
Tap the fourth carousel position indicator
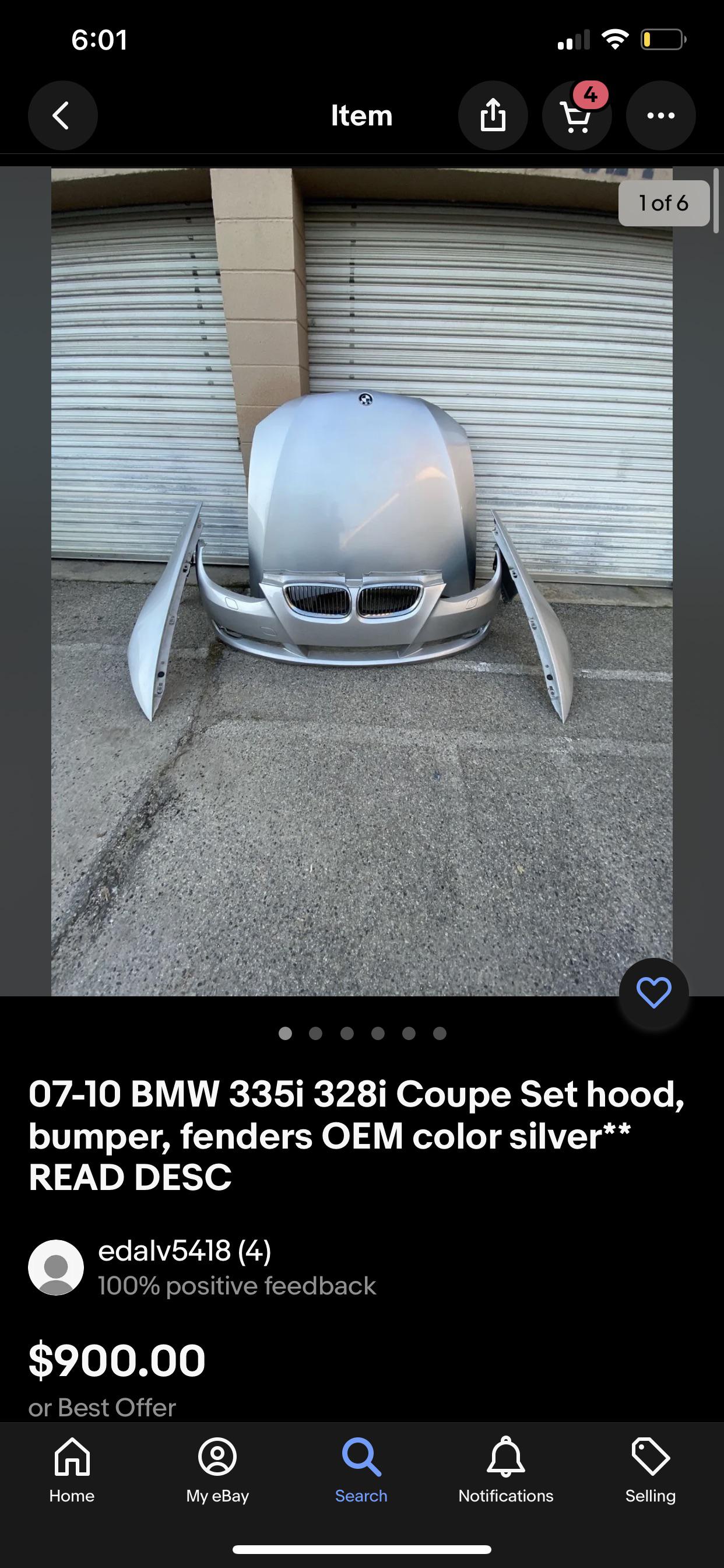tap(377, 1033)
